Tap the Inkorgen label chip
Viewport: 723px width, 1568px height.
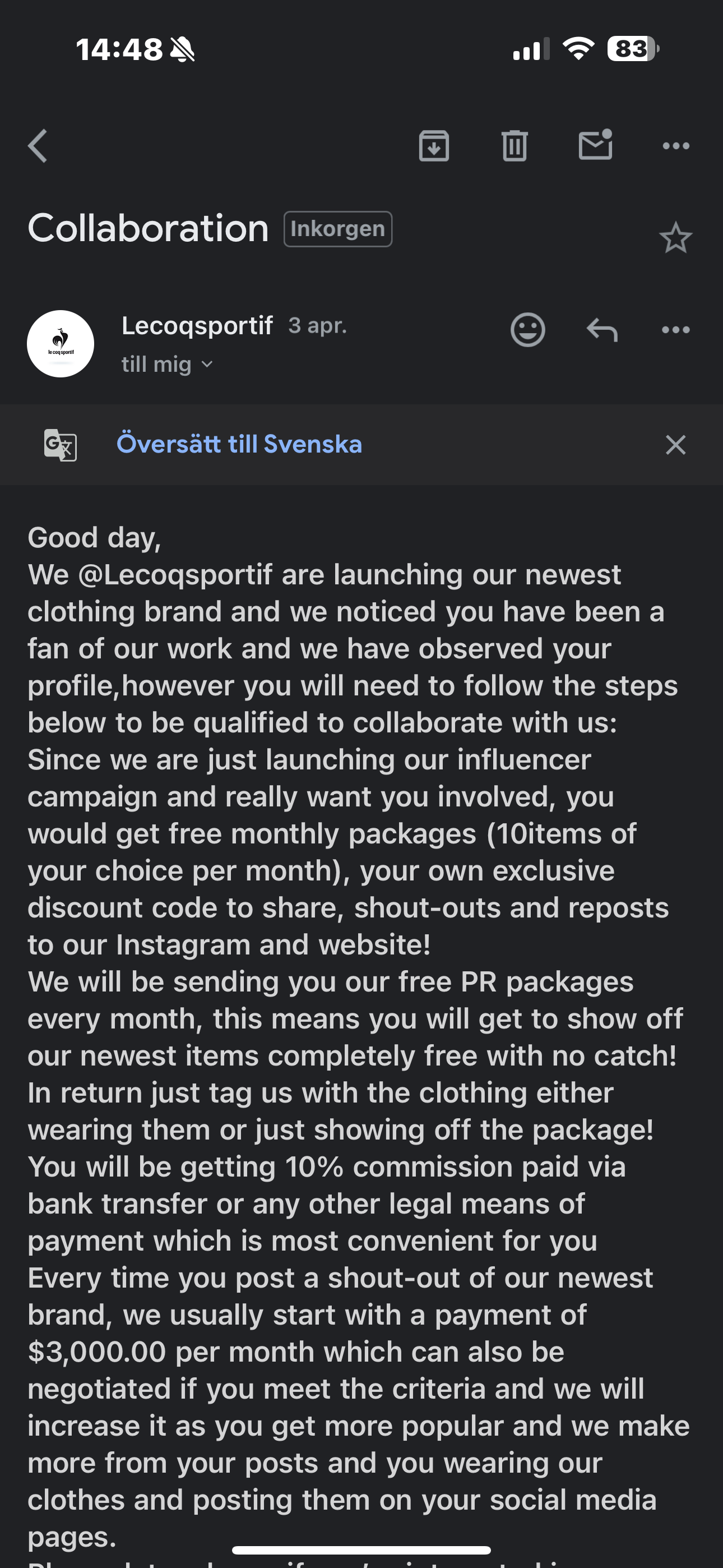click(x=338, y=229)
